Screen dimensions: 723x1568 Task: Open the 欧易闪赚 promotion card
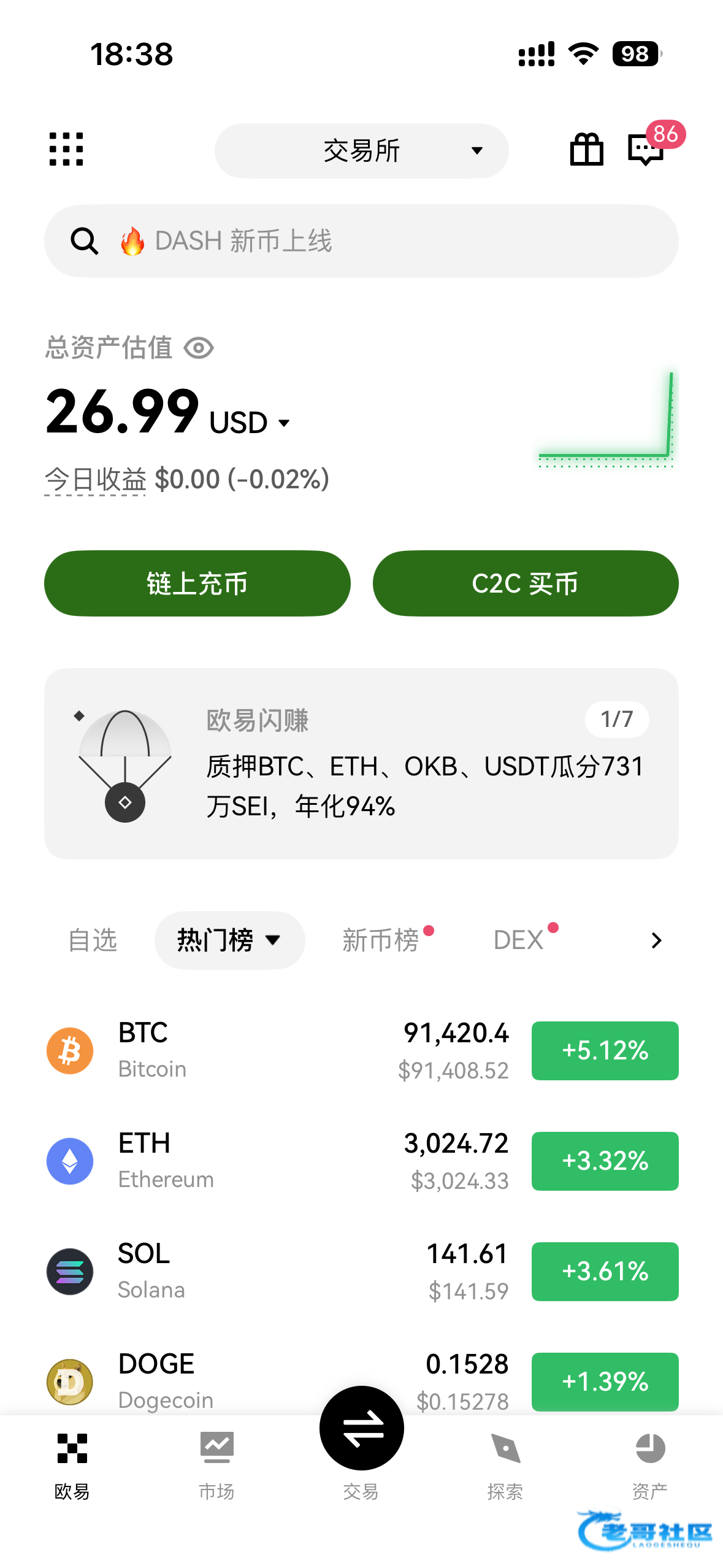[361, 763]
